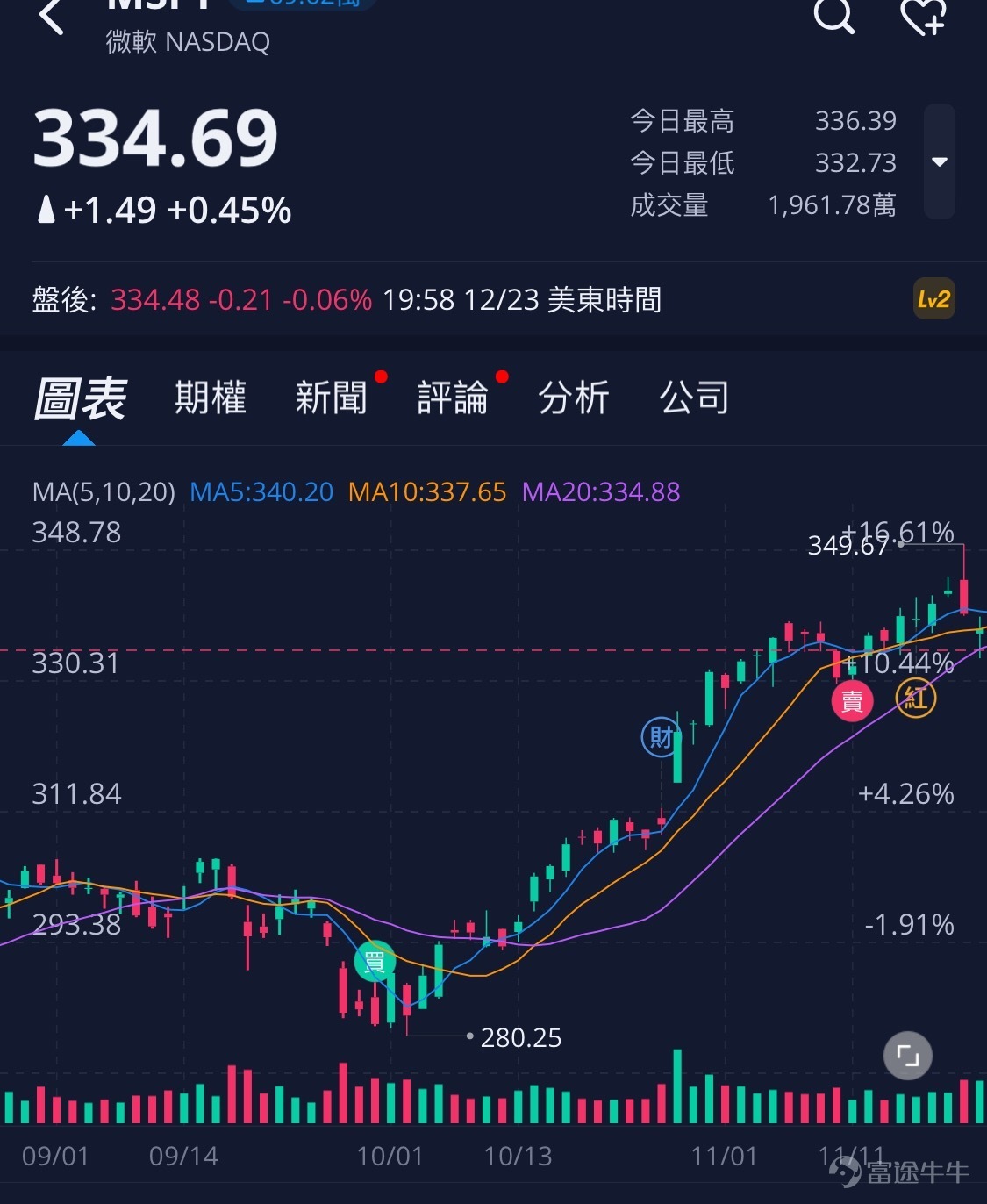Switch to the 期權 tab

(210, 398)
